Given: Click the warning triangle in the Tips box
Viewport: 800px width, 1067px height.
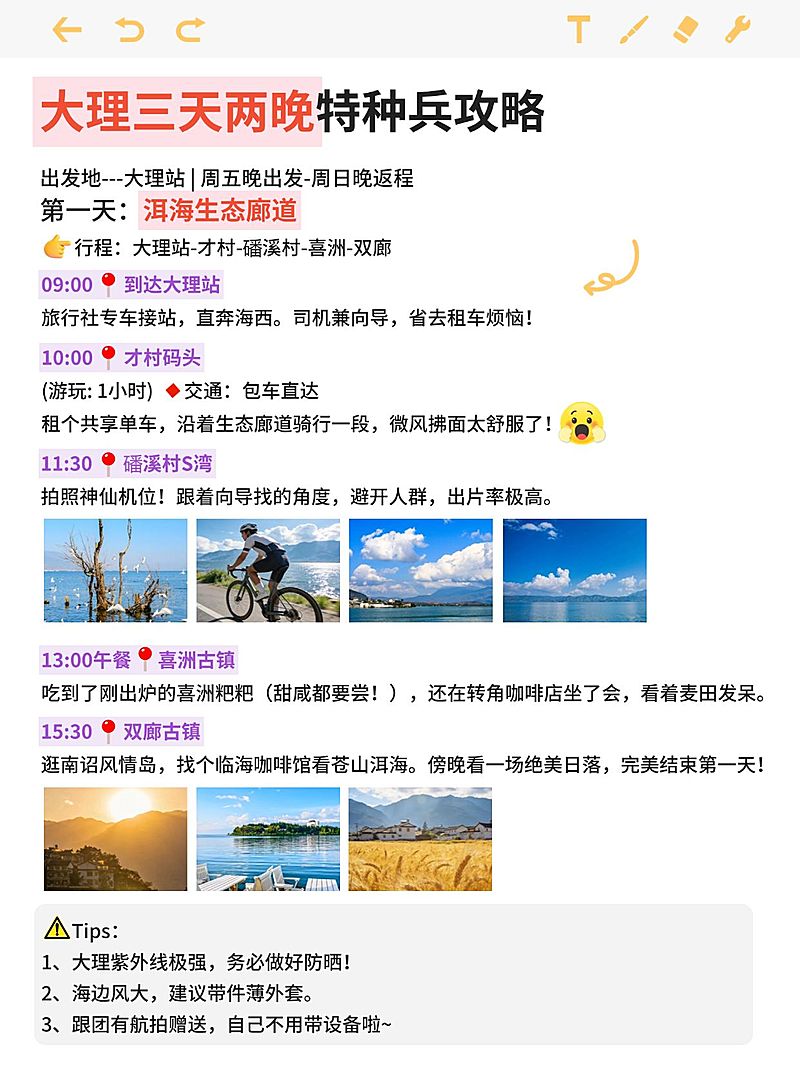Looking at the screenshot, I should click(x=57, y=930).
